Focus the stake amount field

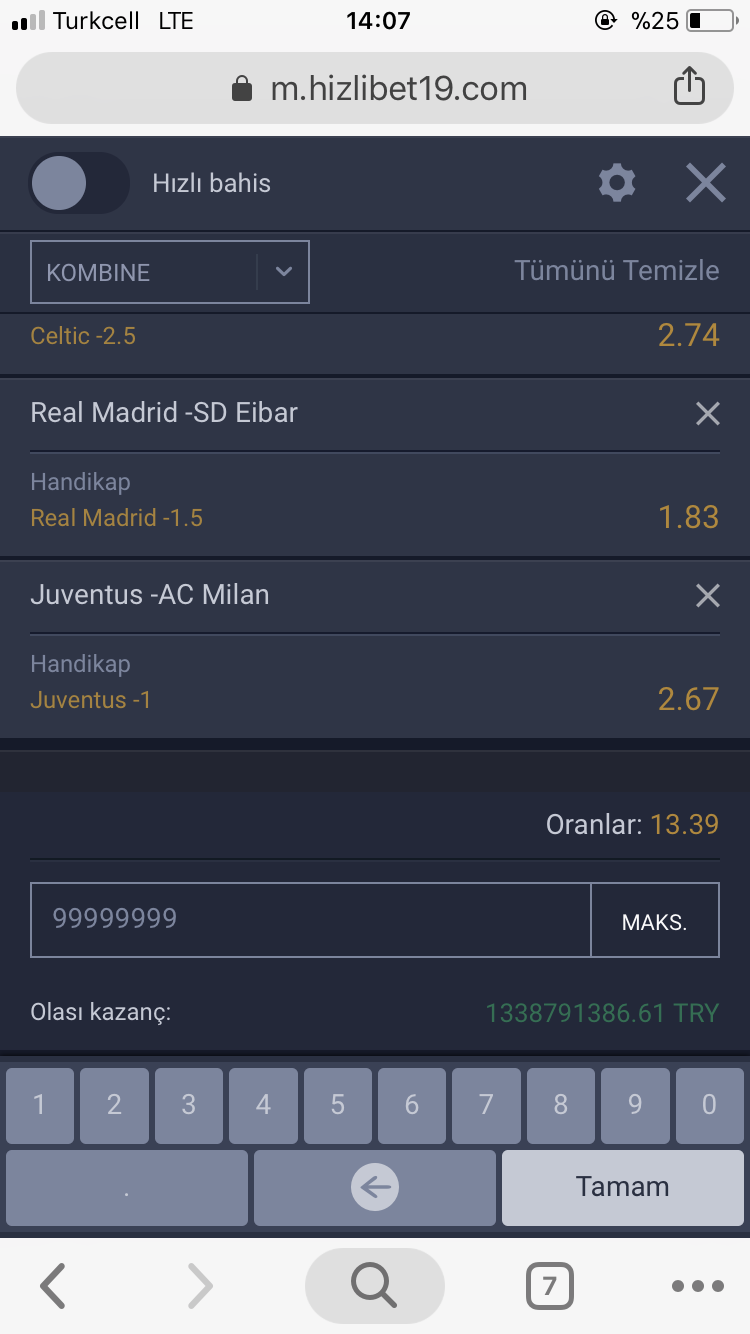point(311,920)
